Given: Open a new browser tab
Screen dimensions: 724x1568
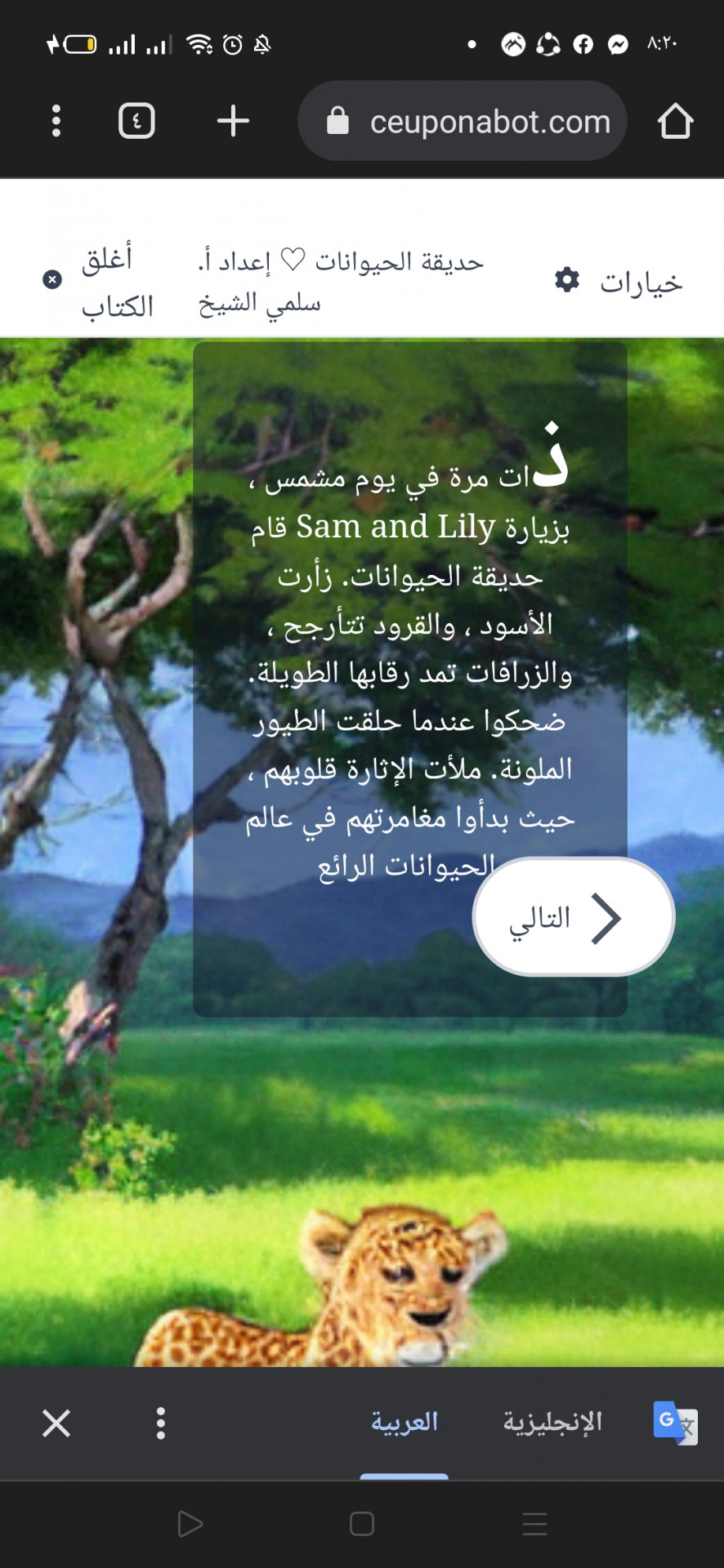Looking at the screenshot, I should coord(233,121).
